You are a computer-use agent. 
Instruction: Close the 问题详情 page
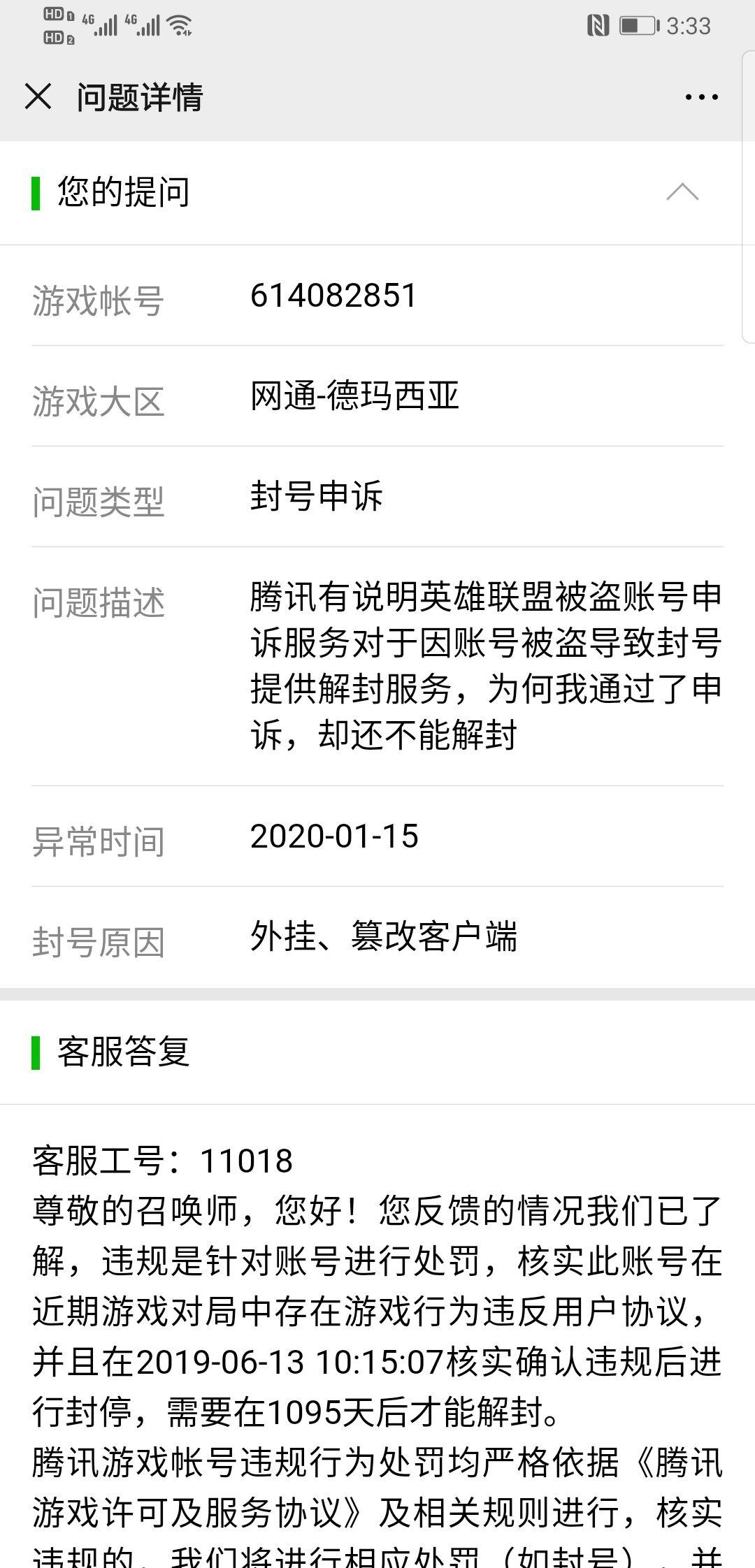tap(38, 96)
